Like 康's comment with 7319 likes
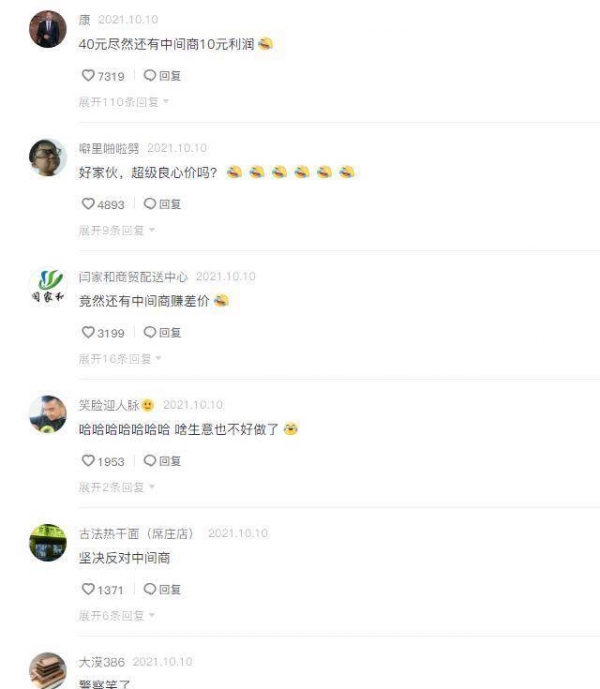The height and width of the screenshot is (689, 600). click(x=88, y=76)
